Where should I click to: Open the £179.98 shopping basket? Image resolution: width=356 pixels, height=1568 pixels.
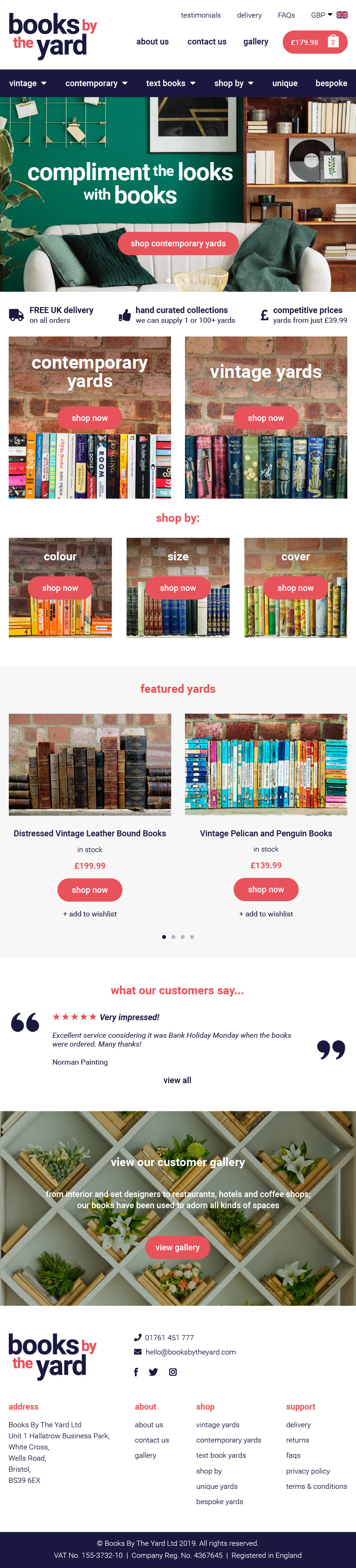[x=315, y=43]
